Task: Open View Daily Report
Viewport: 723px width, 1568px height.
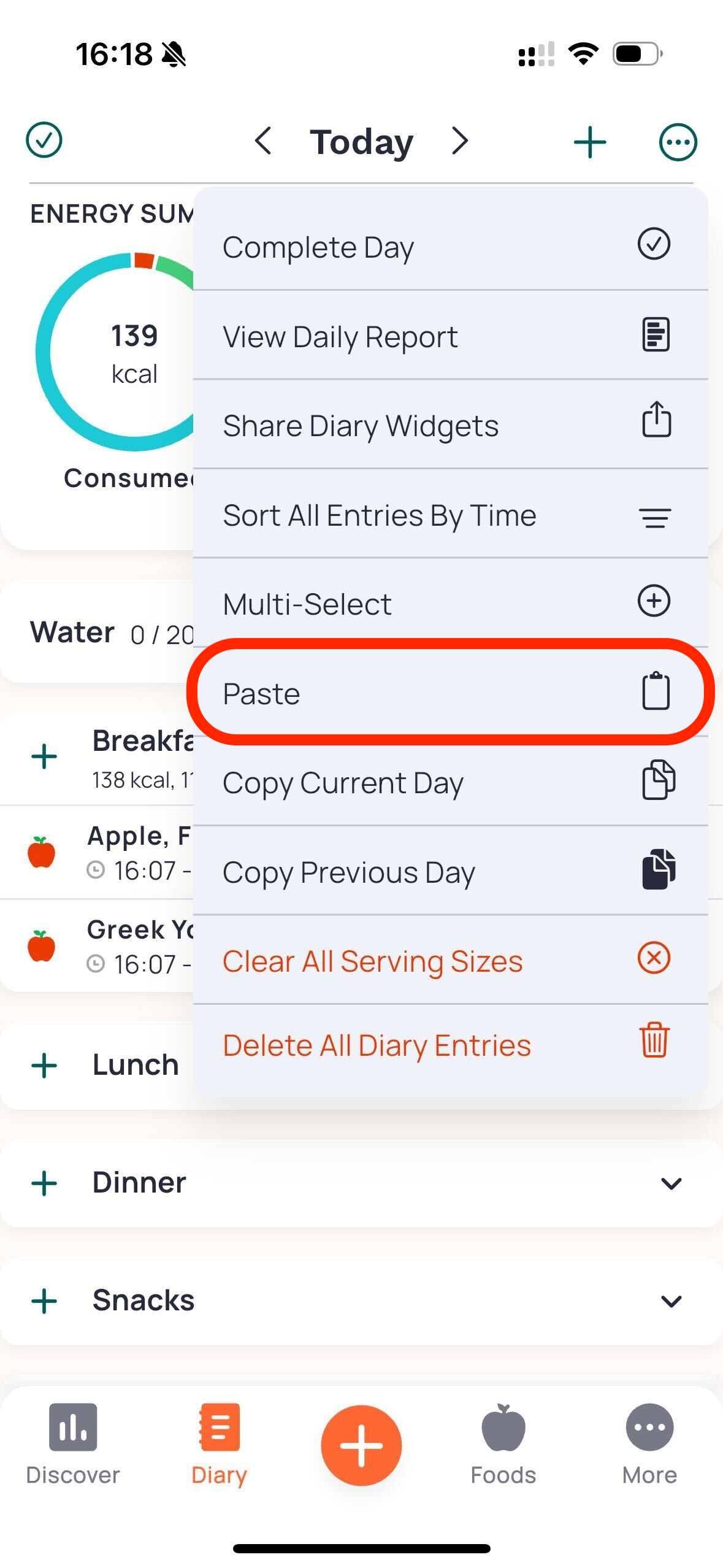Action: [449, 336]
